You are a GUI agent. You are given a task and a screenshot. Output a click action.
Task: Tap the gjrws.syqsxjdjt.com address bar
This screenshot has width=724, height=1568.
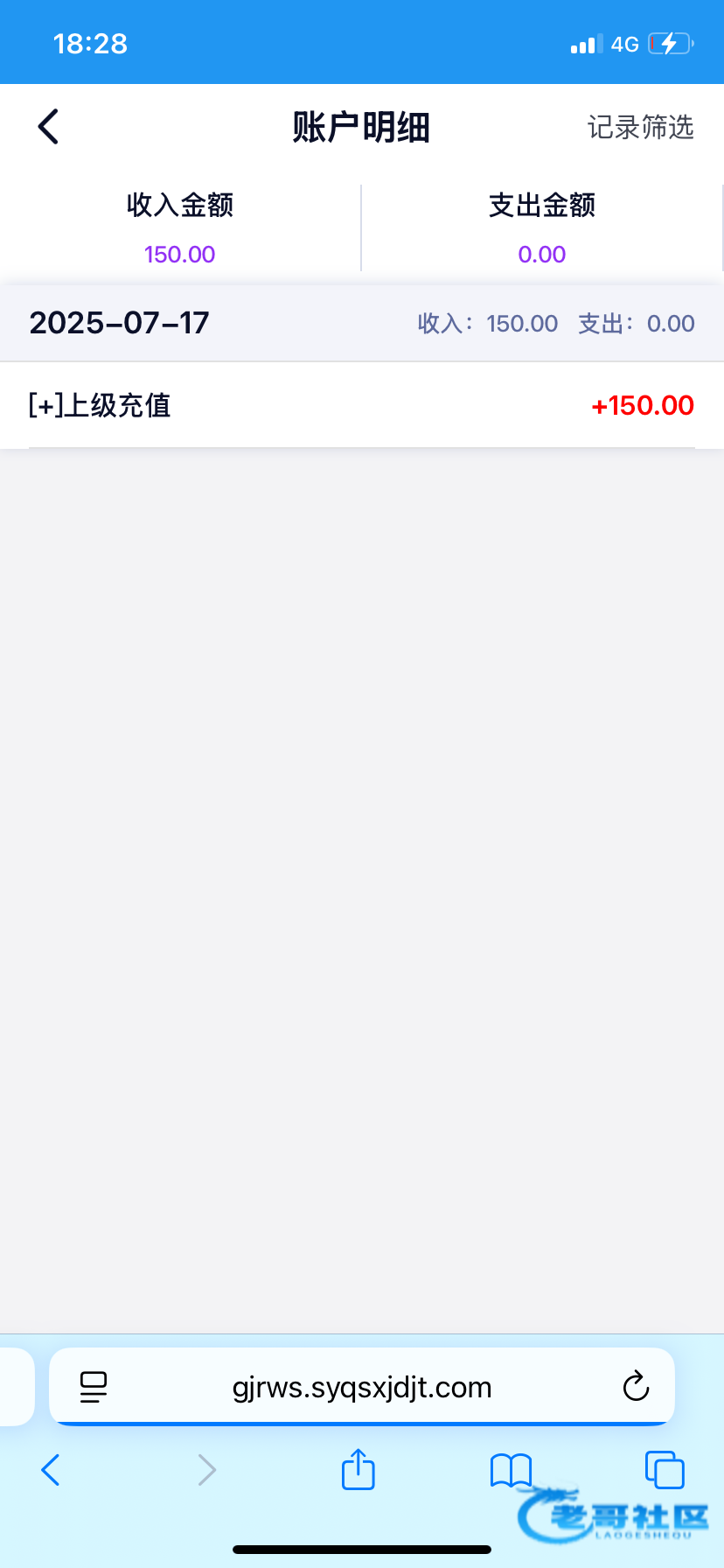(362, 1387)
